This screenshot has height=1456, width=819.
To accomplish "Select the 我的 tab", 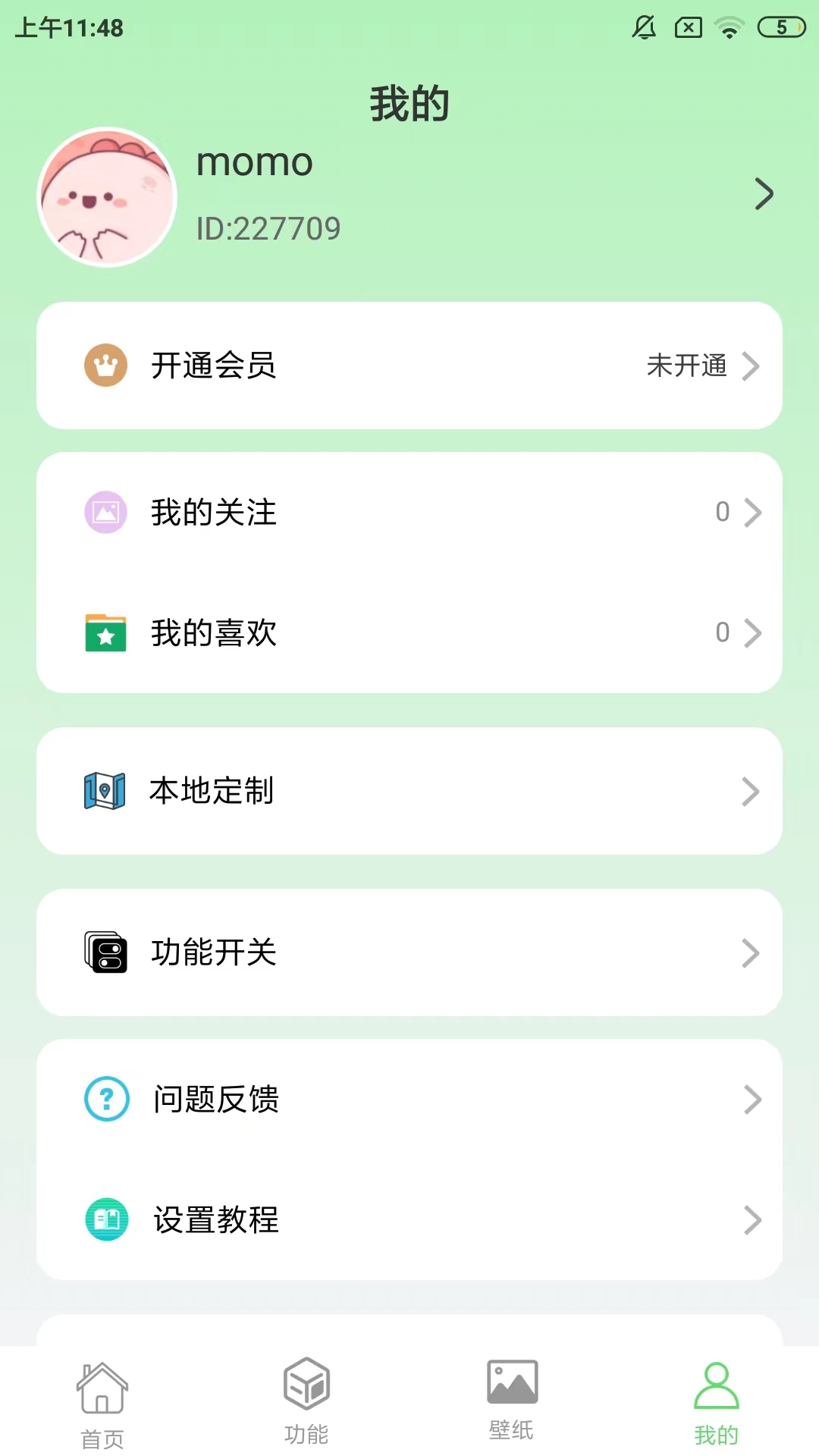I will pos(716,1403).
